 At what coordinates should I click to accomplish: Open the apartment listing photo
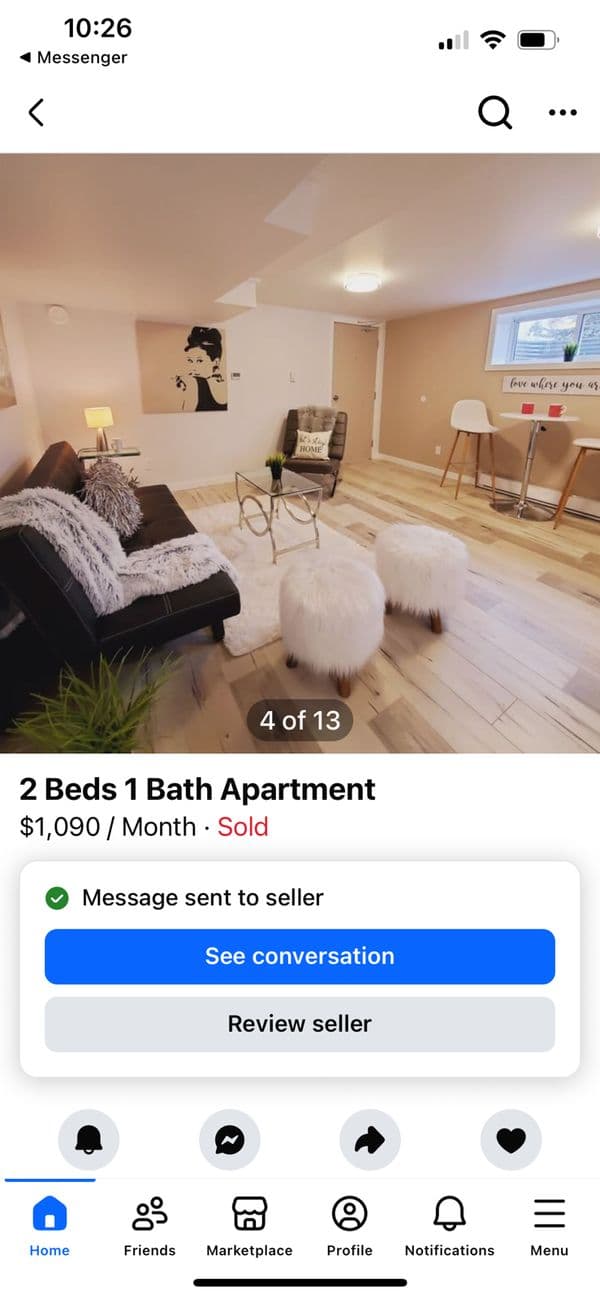pyautogui.click(x=300, y=452)
